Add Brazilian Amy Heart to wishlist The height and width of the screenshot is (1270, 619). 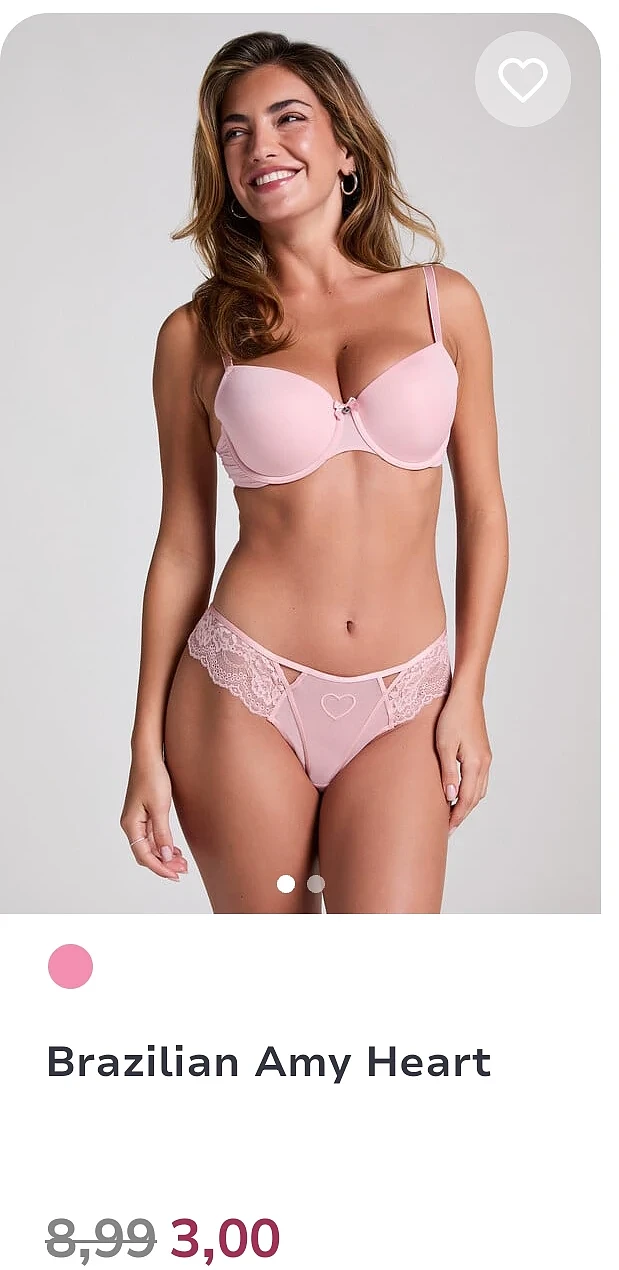523,79
